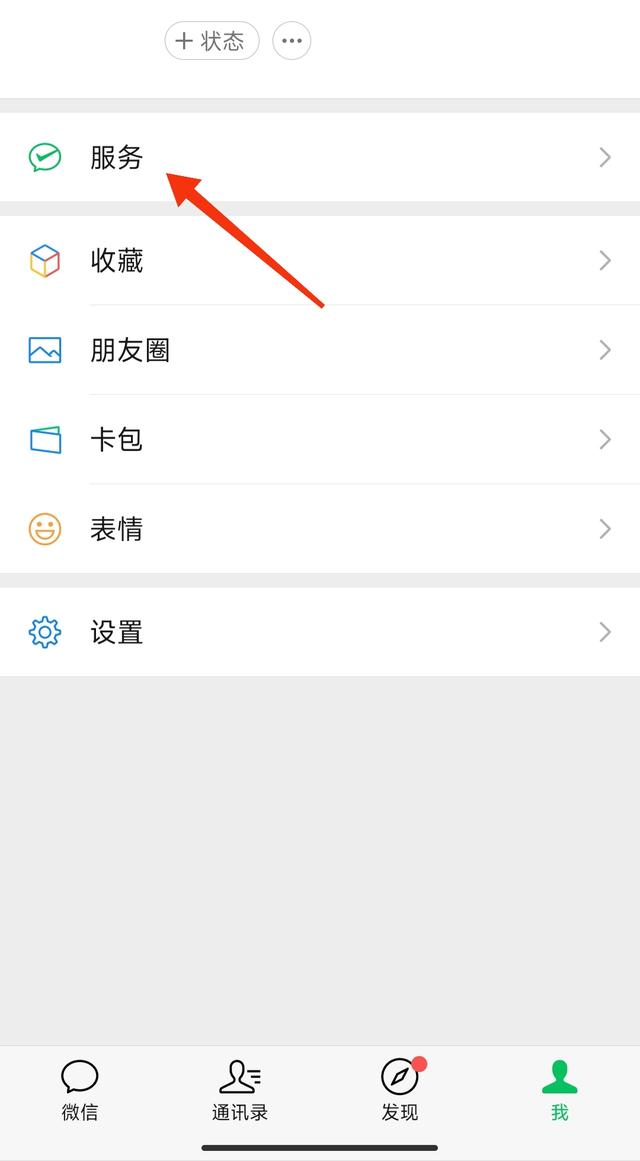Switch to the 微信 chats tab

pyautogui.click(x=80, y=1090)
